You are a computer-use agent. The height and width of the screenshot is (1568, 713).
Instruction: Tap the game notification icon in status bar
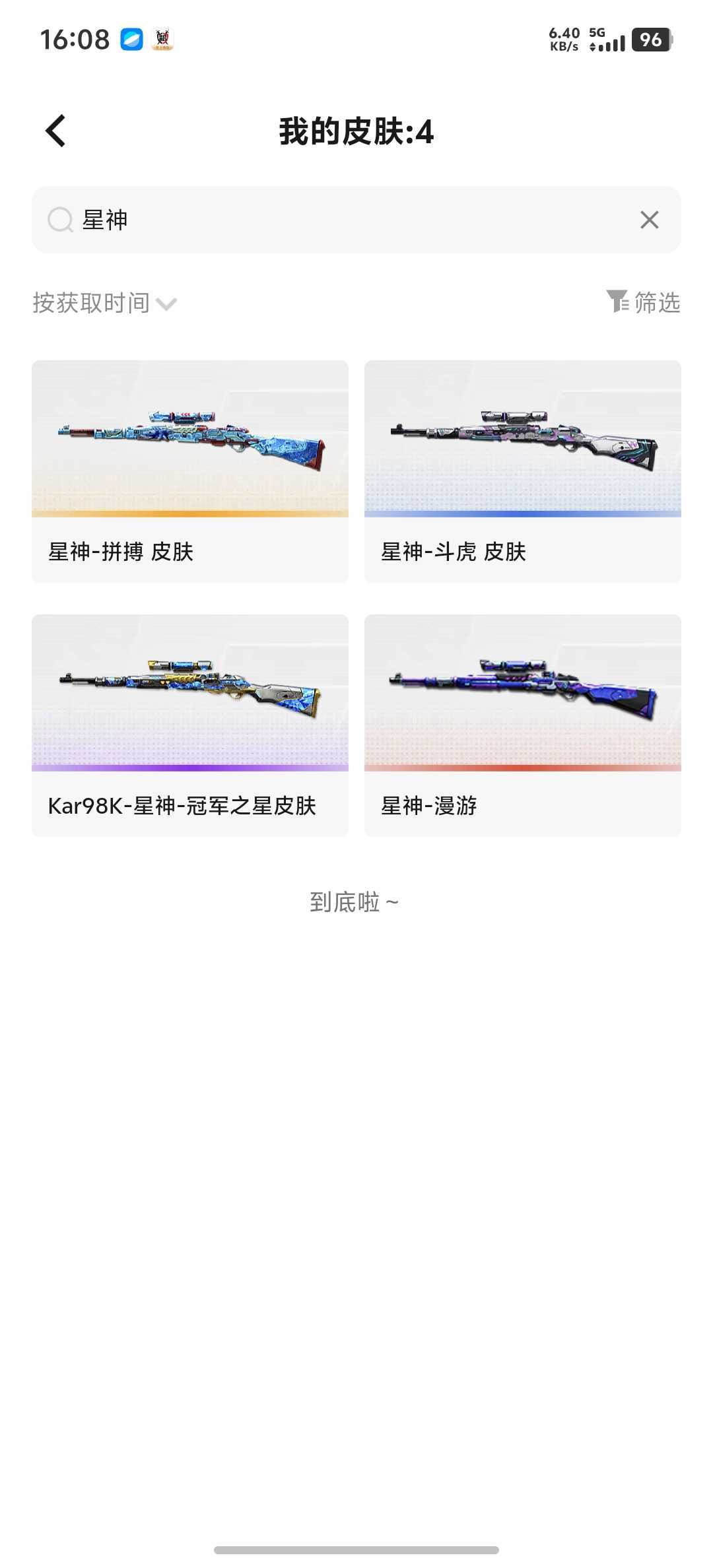point(164,40)
